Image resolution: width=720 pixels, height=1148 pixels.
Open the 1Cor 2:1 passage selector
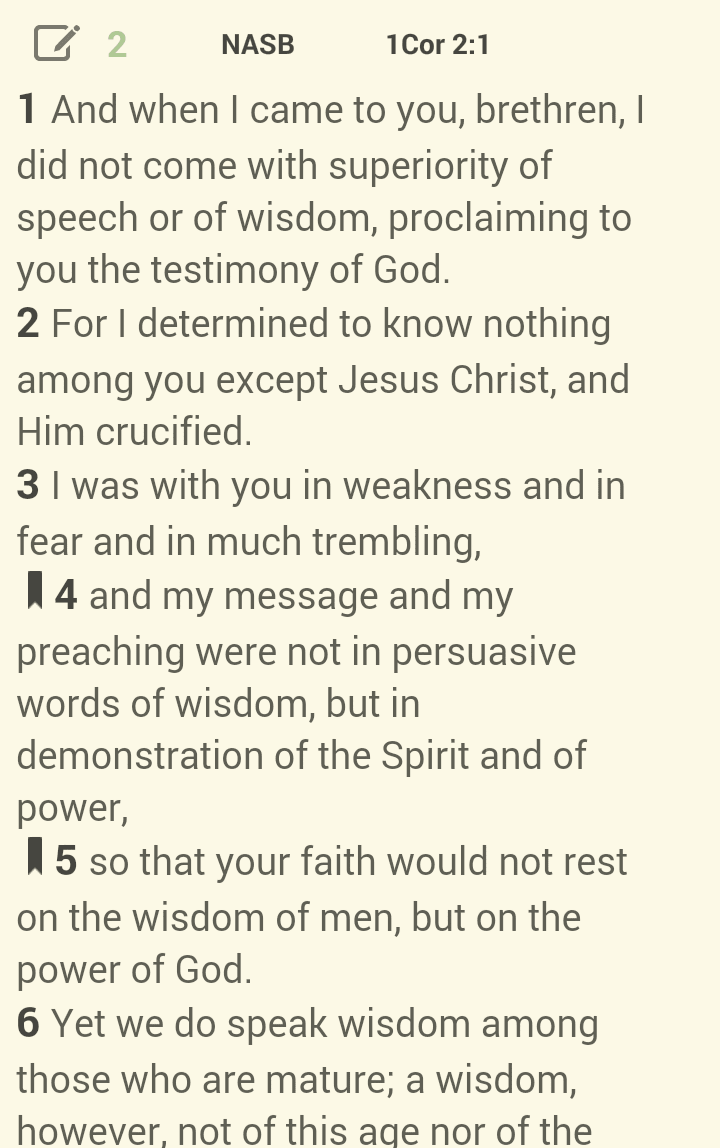point(437,45)
